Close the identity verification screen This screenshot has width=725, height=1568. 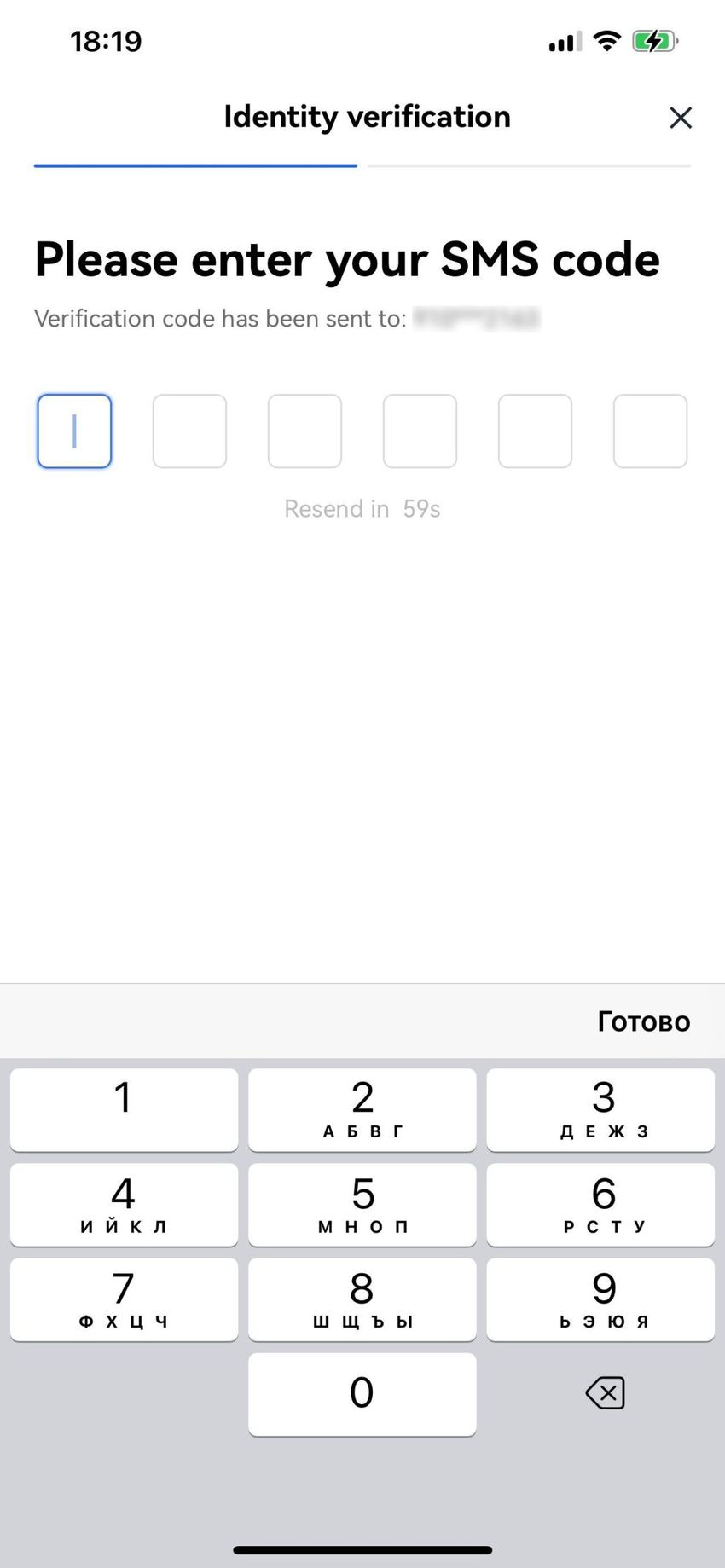[x=680, y=118]
